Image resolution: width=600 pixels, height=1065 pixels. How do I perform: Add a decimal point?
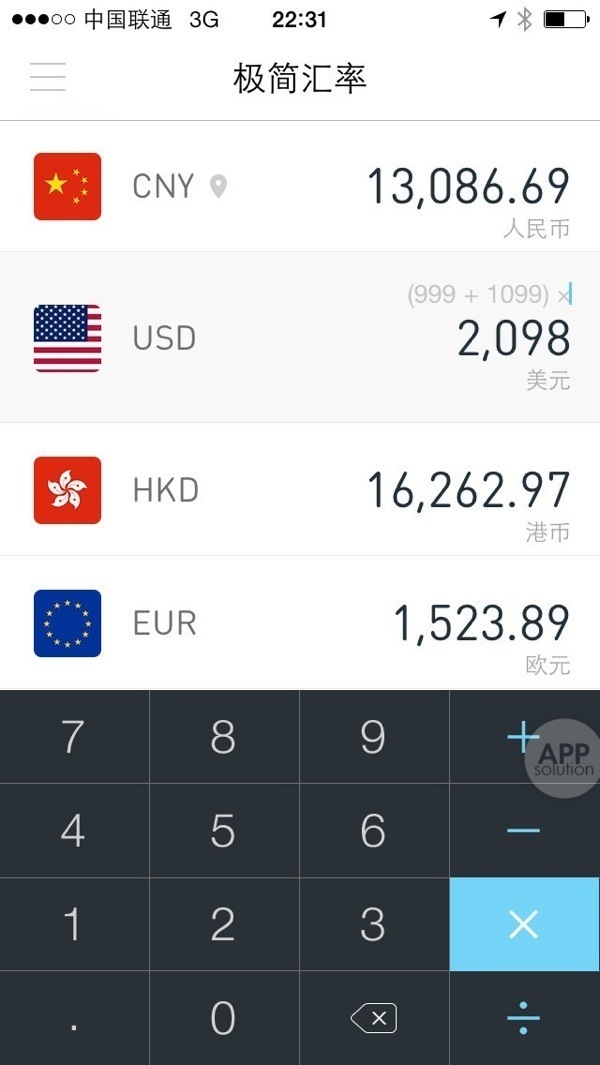click(74, 1019)
